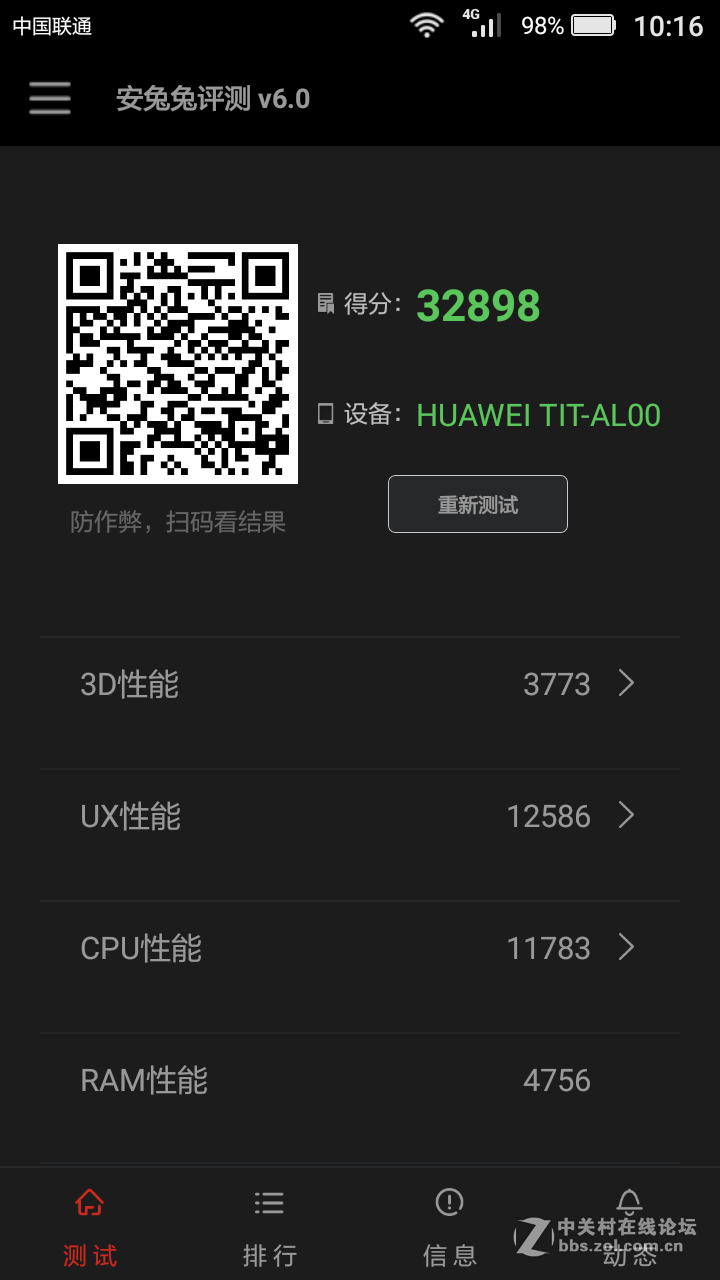Click the battery indicator in status bar
Screen dimensions: 720x1280
(x=594, y=25)
